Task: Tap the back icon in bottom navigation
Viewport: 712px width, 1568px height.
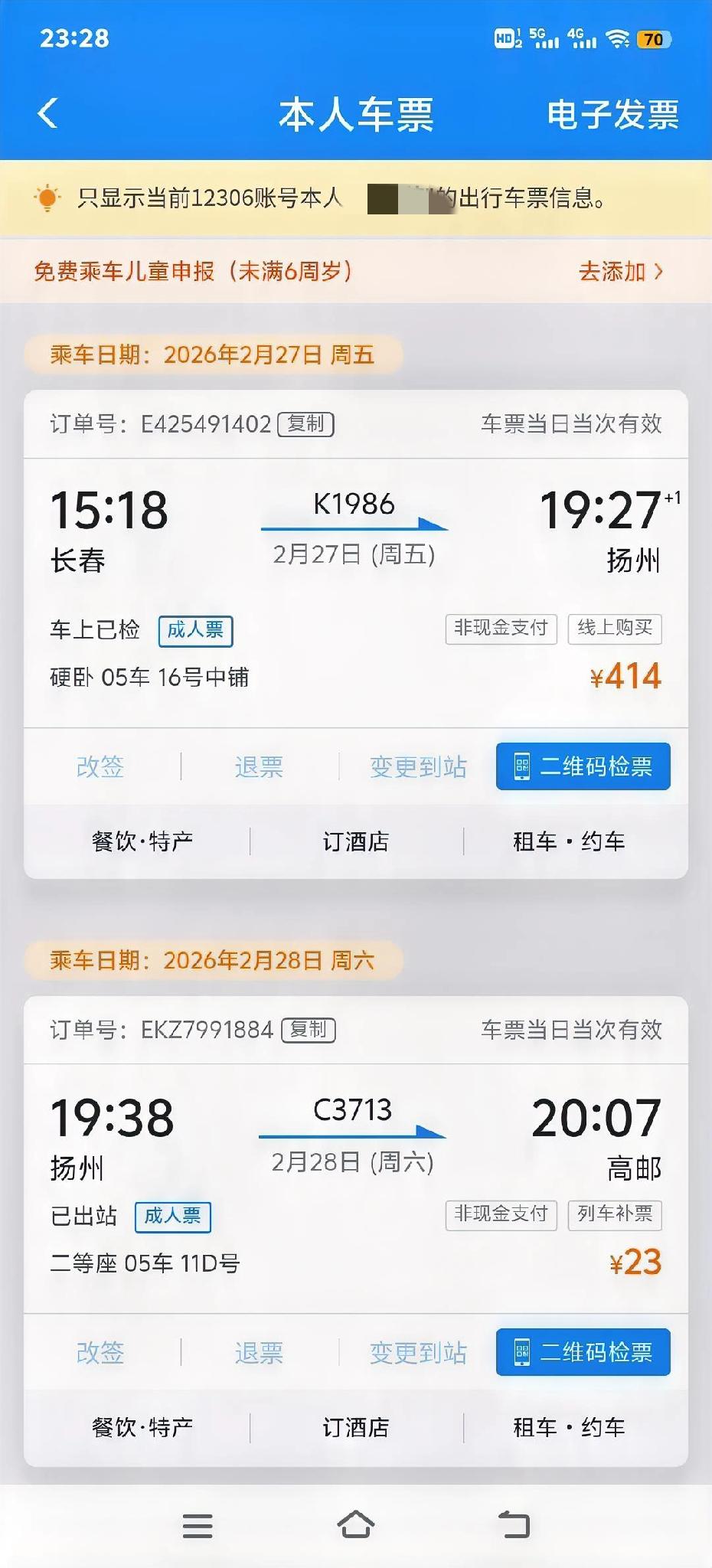Action: pos(514,1526)
